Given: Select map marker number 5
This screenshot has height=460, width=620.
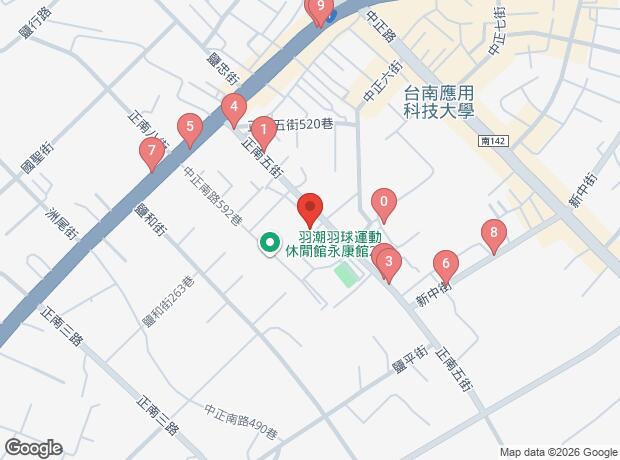Looking at the screenshot, I should 188,128.
